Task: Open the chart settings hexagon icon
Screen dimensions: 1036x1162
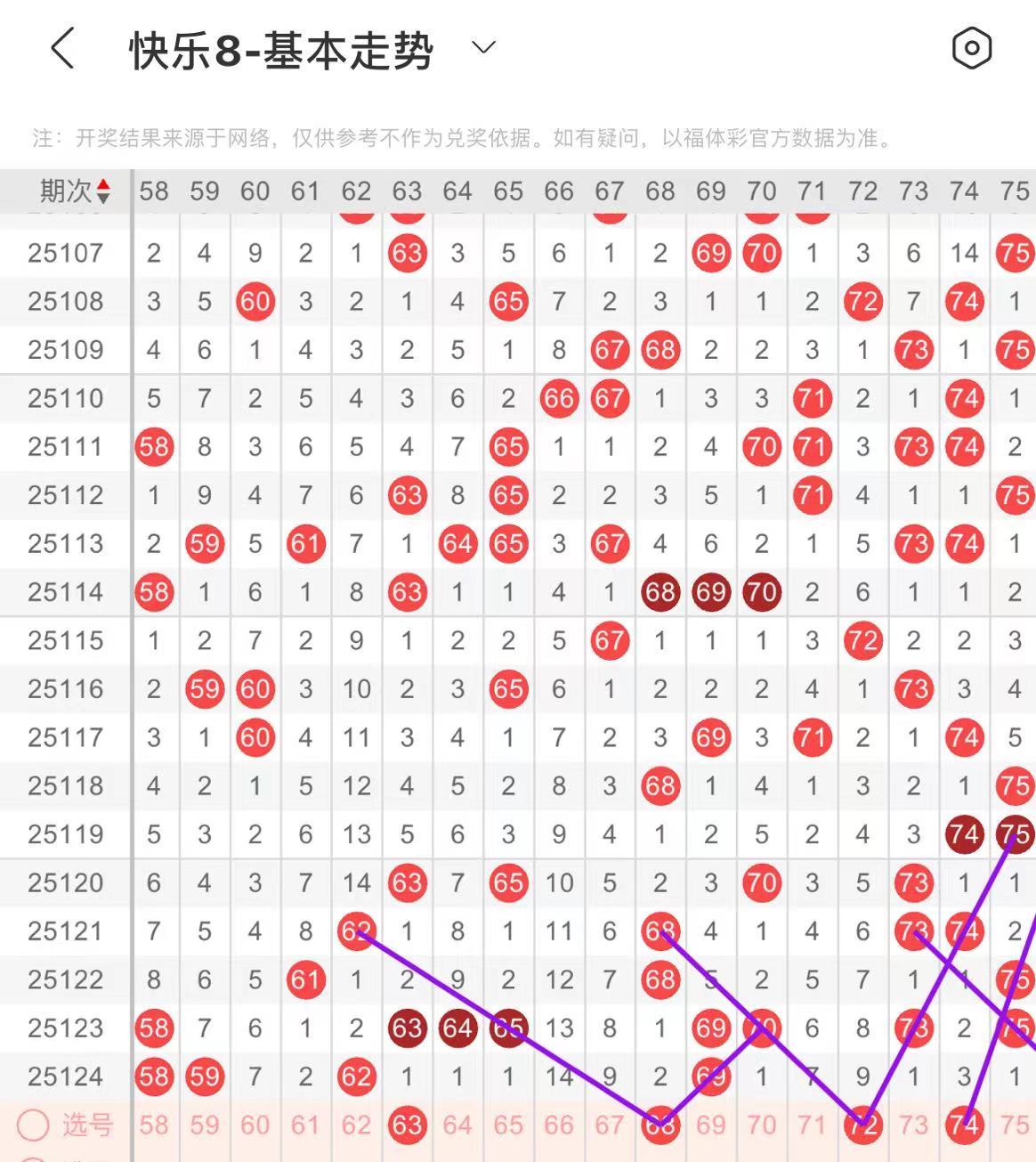Action: pyautogui.click(x=971, y=48)
